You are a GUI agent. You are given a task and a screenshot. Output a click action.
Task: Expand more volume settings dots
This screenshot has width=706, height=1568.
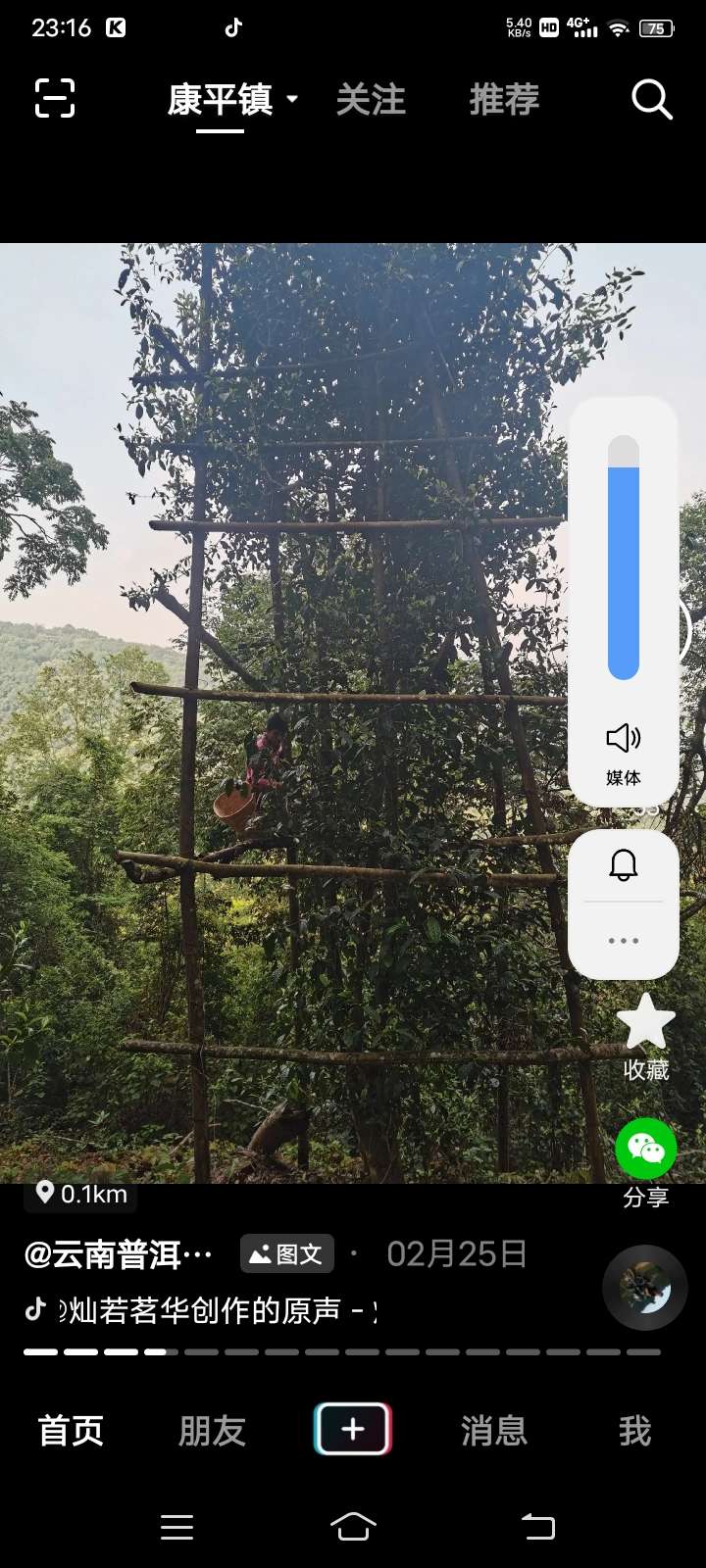[623, 941]
